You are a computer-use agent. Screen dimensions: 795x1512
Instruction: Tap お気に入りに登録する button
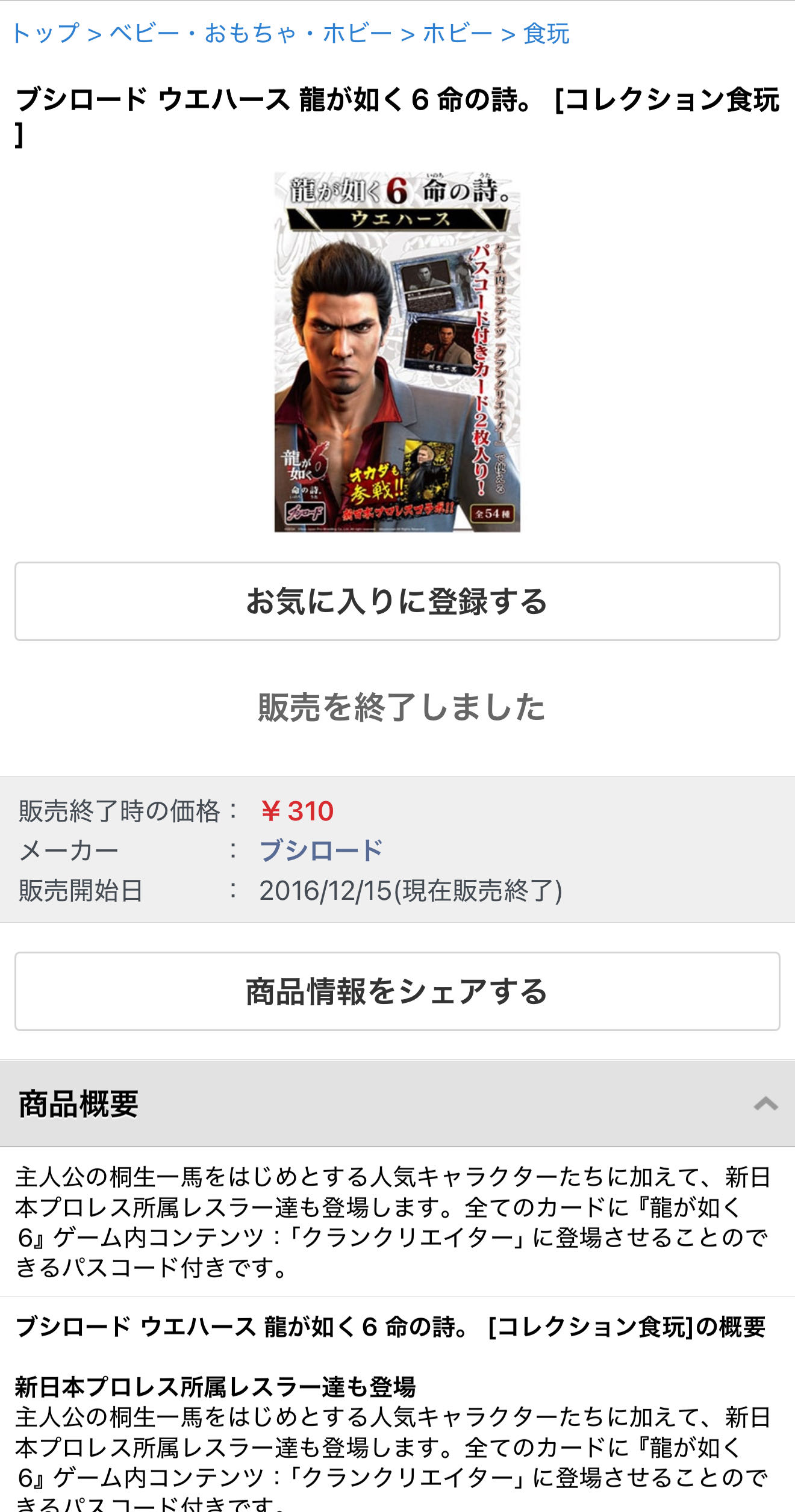tap(397, 601)
